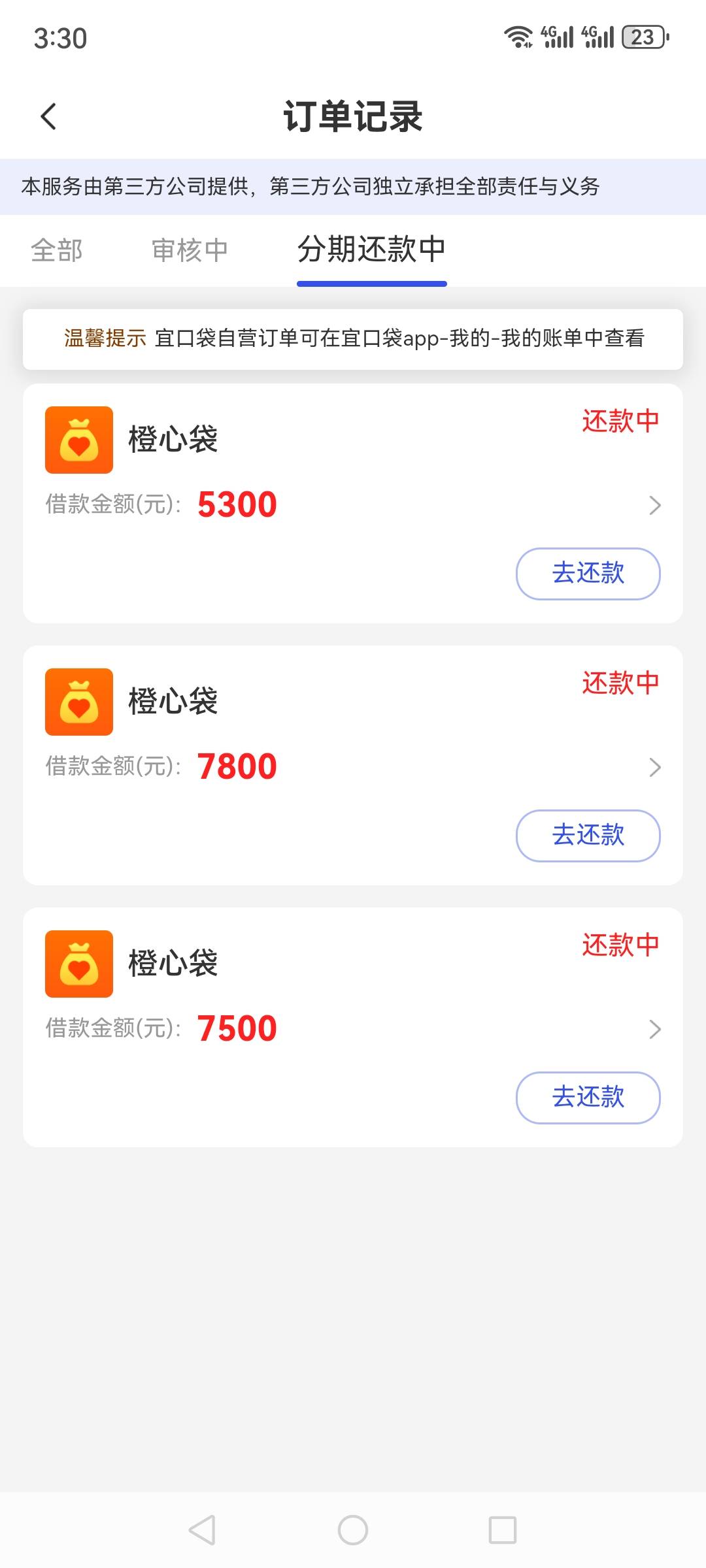Image resolution: width=706 pixels, height=1568 pixels.
Task: Tap 去还款 for the 7500 loan
Action: click(588, 1098)
